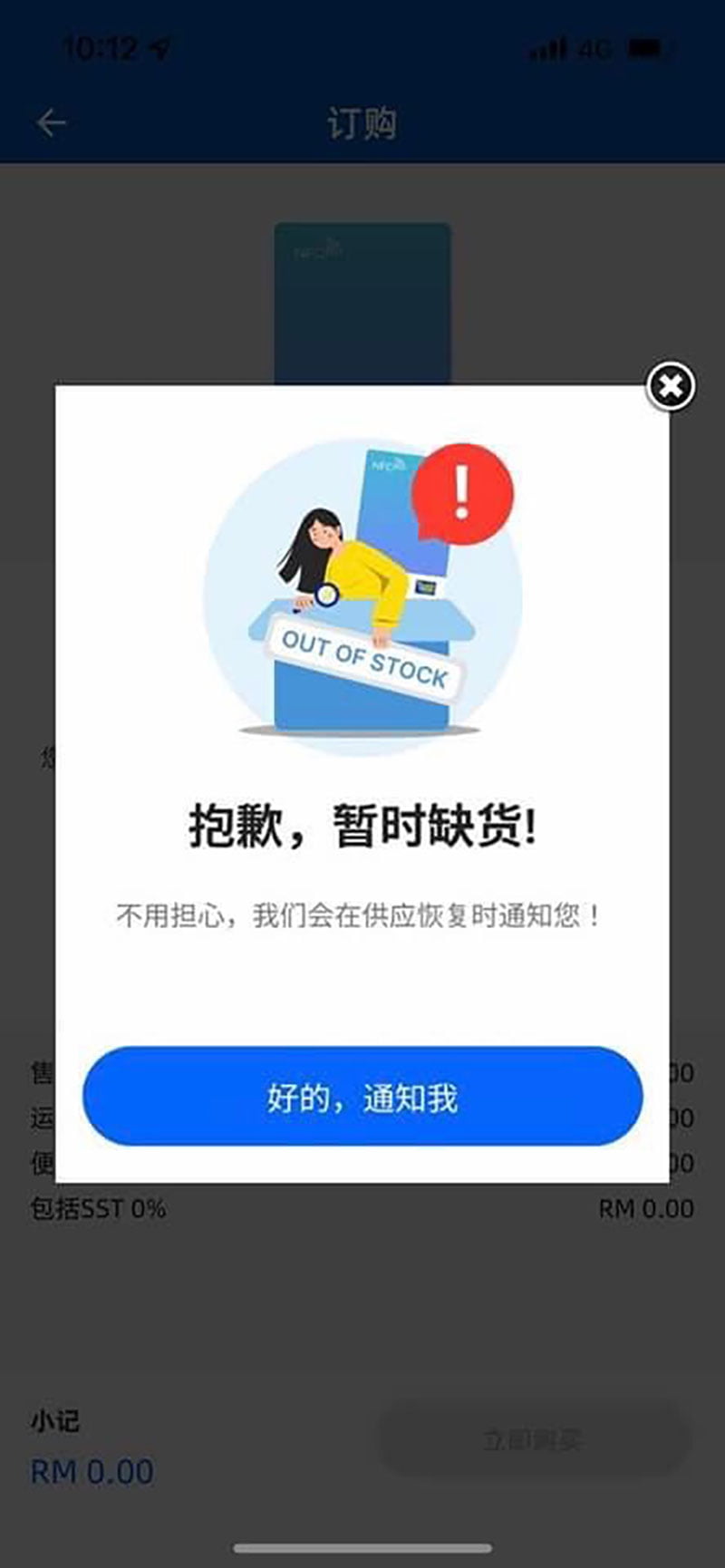The image size is (725, 1568).
Task: Tap the 好的，通知我 button
Action: (x=362, y=1097)
